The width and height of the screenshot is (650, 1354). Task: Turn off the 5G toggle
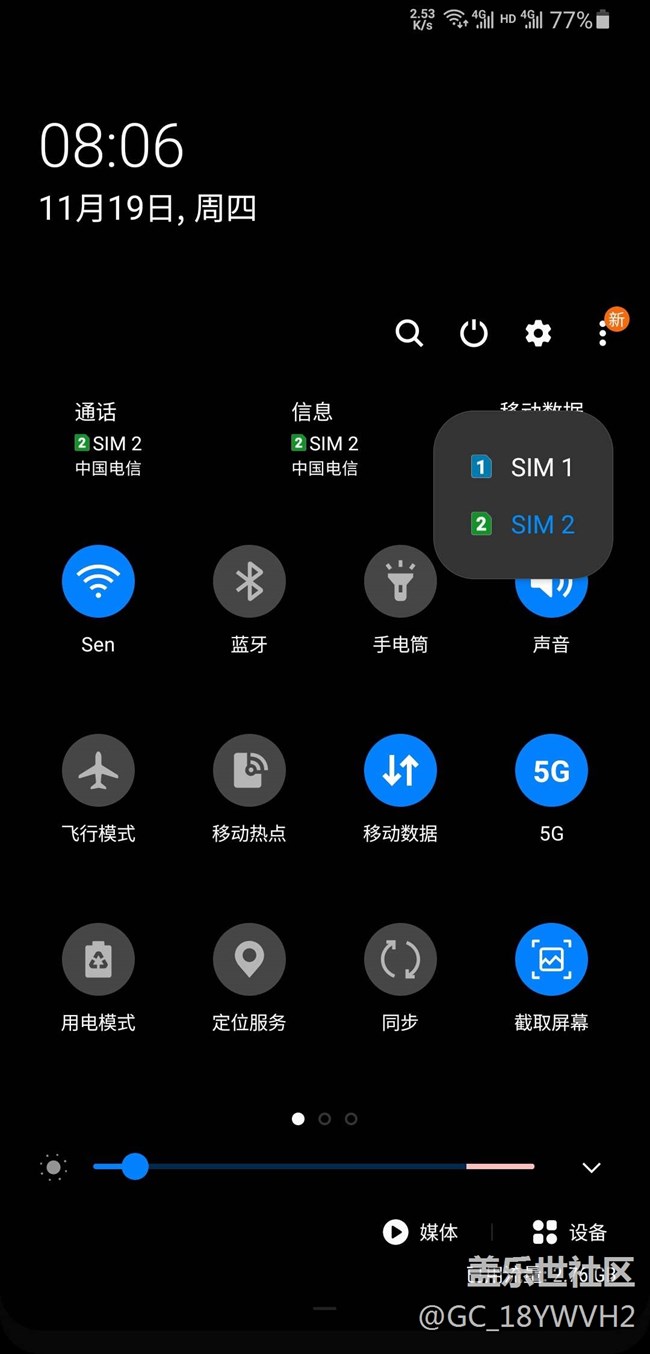[x=551, y=771]
